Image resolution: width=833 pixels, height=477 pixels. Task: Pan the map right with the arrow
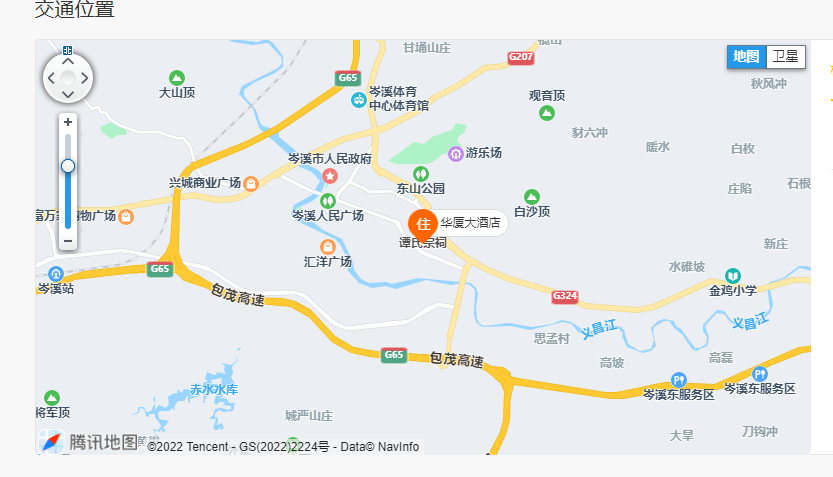pos(84,78)
